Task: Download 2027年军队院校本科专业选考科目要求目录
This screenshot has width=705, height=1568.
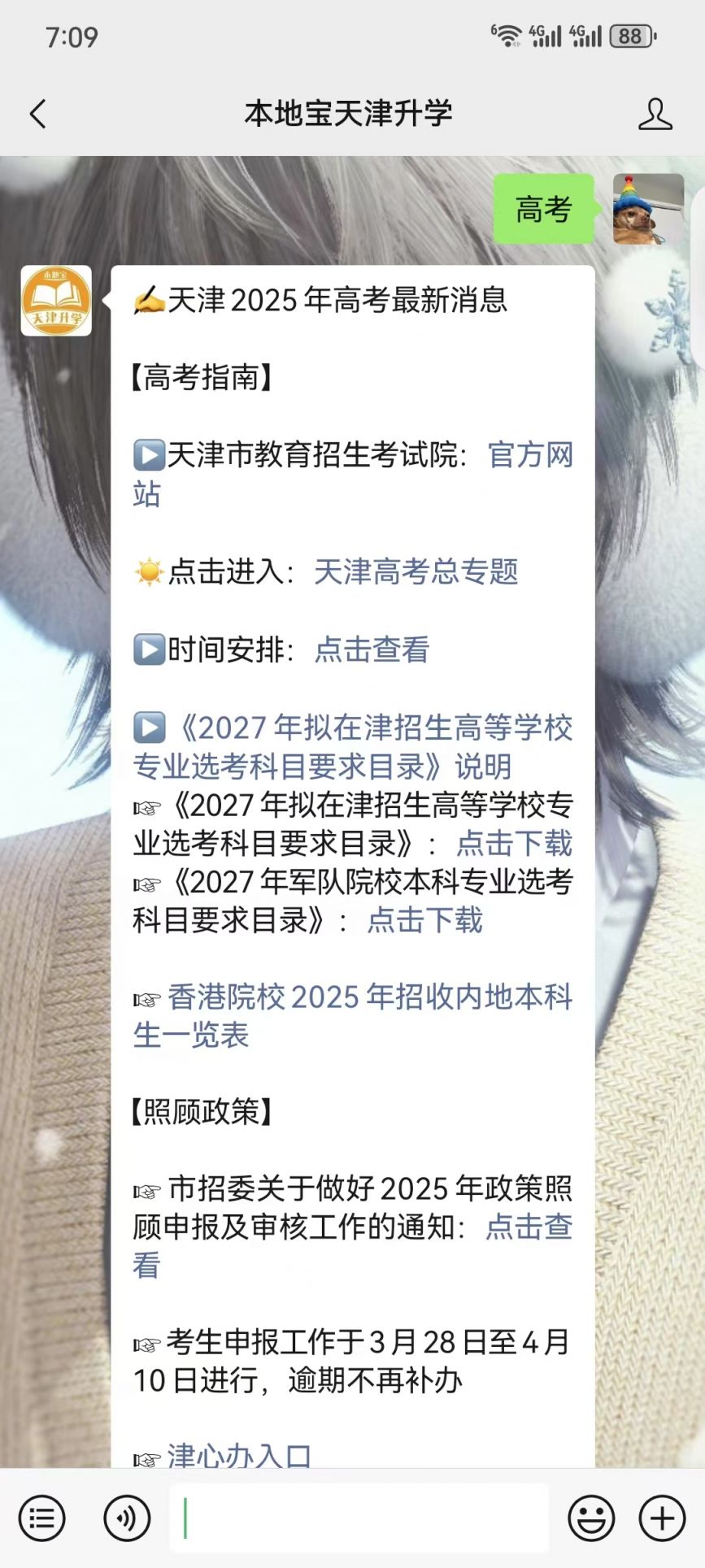Action: click(x=424, y=920)
